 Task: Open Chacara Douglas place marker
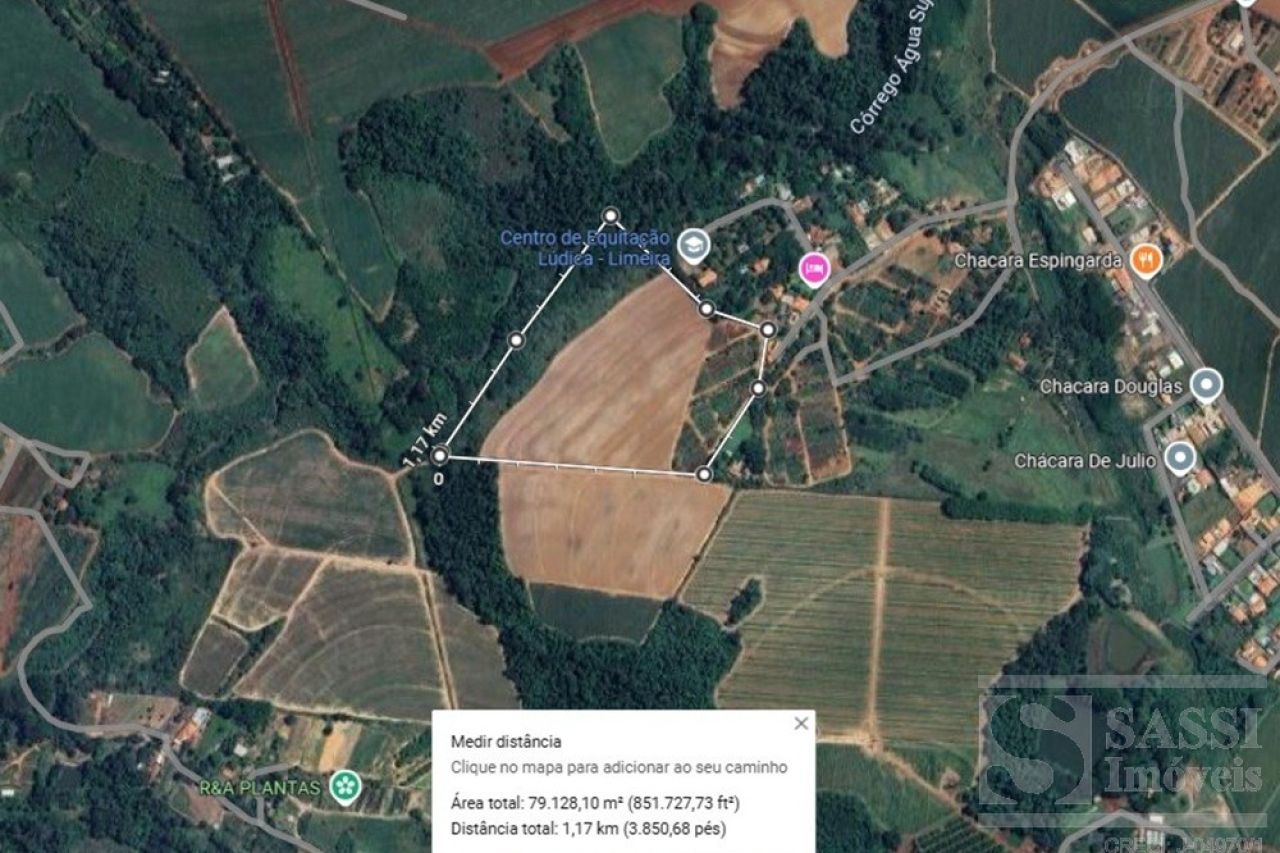(x=1207, y=385)
